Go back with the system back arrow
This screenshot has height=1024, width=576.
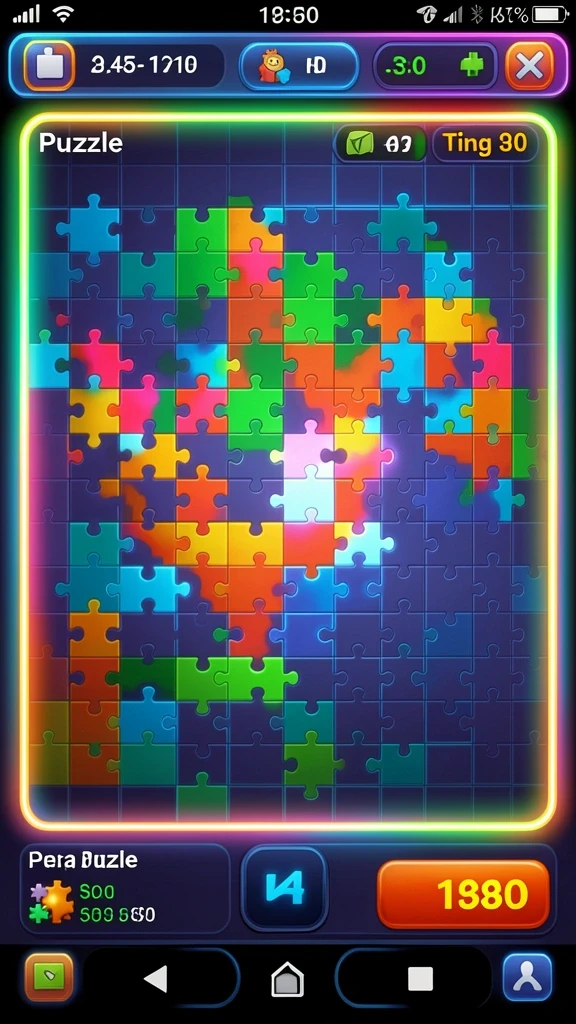point(156,979)
